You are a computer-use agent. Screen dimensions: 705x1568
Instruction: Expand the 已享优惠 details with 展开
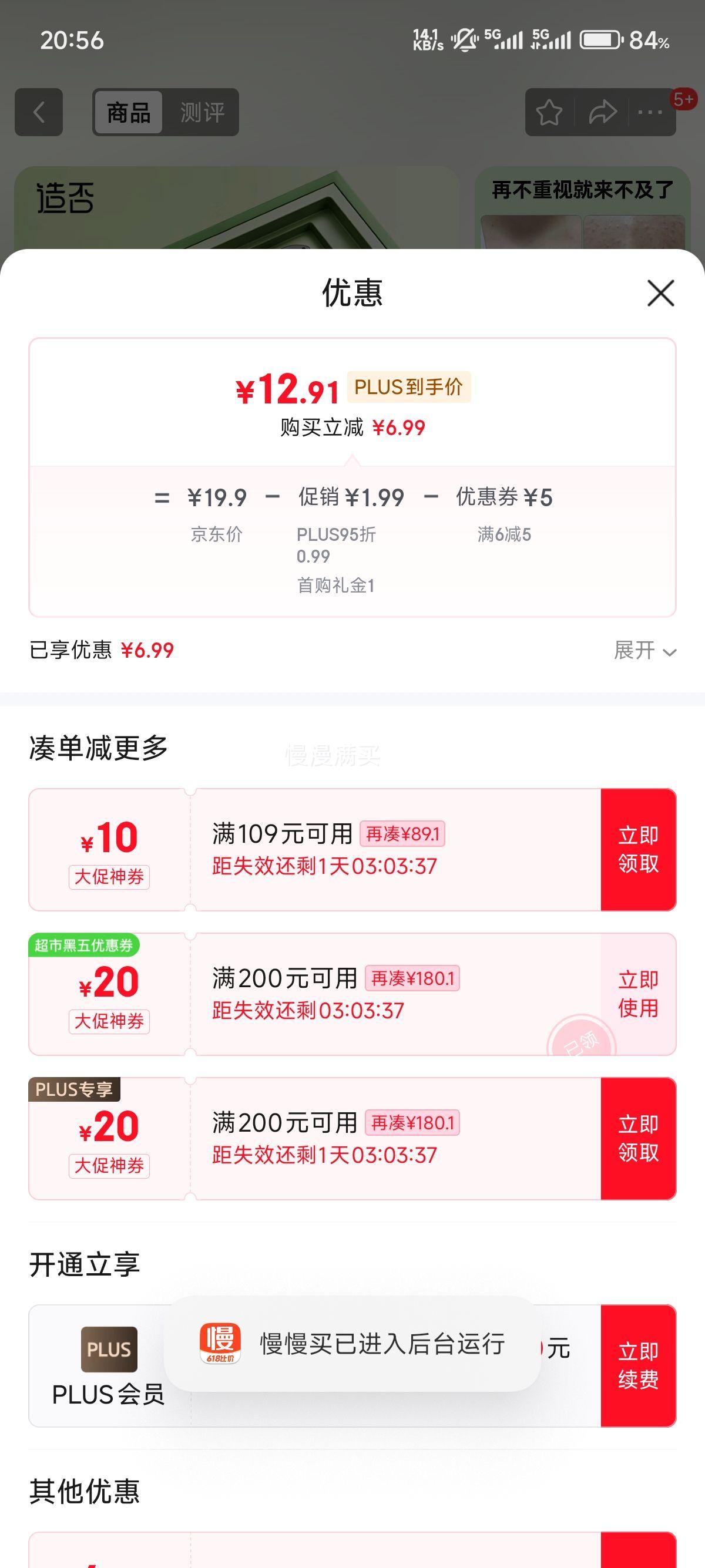(644, 651)
